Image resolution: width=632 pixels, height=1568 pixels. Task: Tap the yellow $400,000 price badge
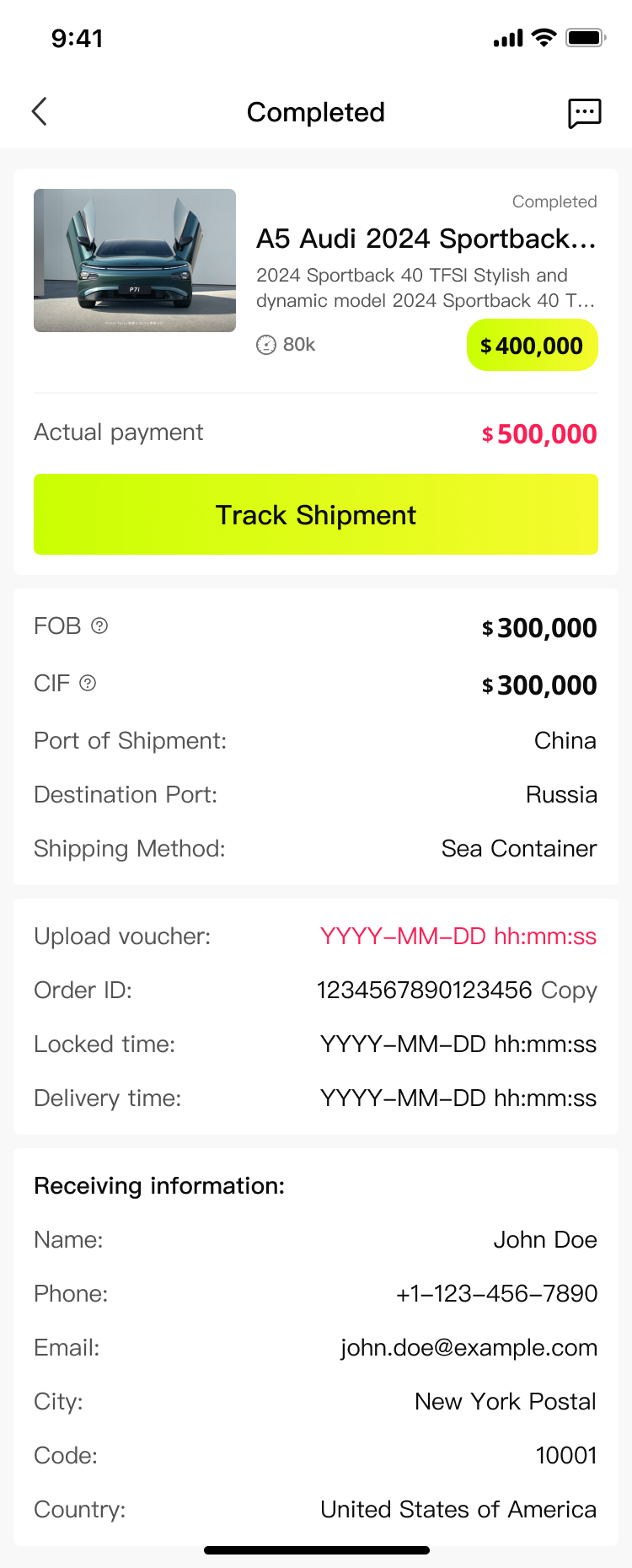coord(532,345)
